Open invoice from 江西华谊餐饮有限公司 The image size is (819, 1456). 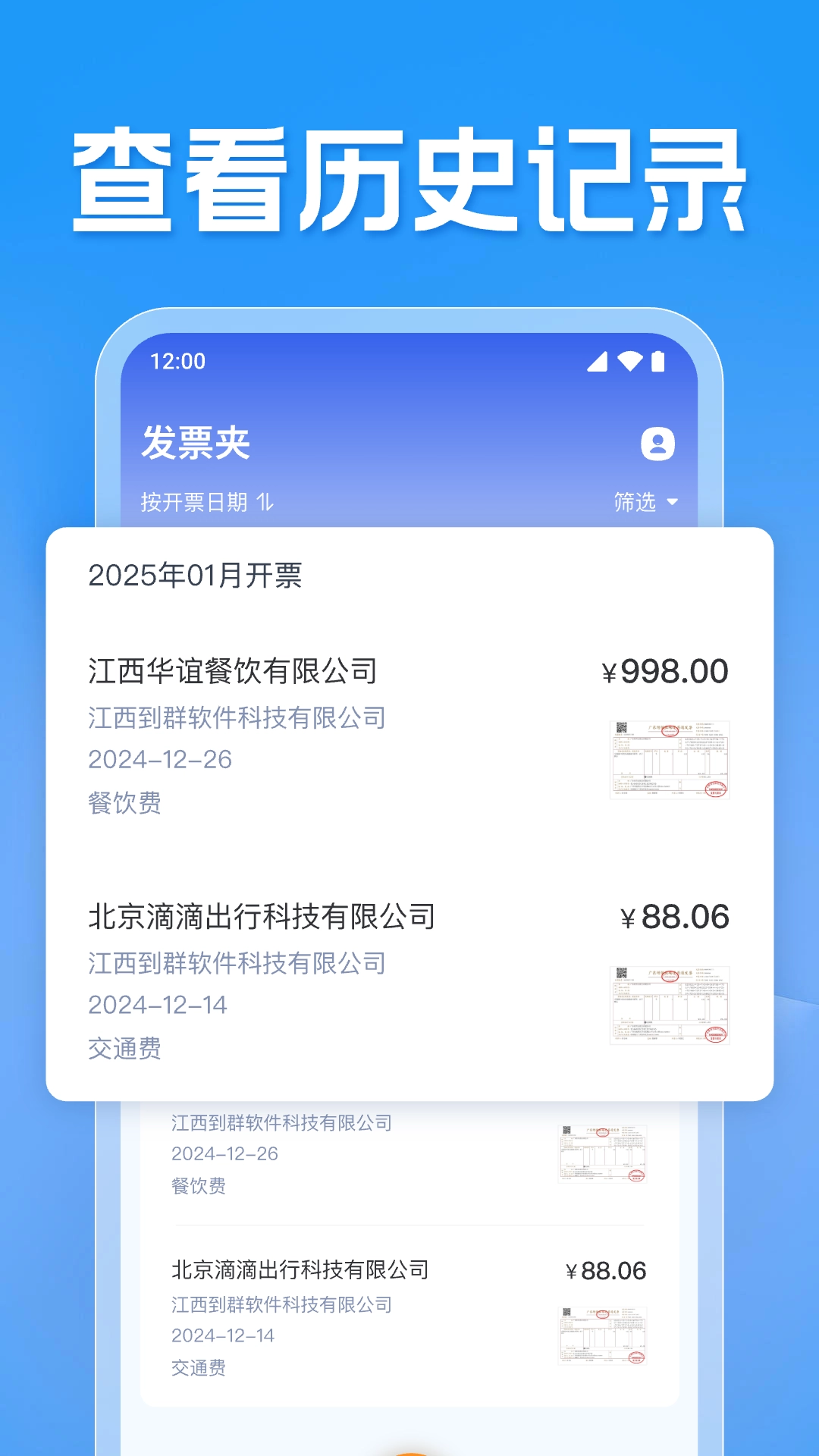pyautogui.click(x=235, y=670)
